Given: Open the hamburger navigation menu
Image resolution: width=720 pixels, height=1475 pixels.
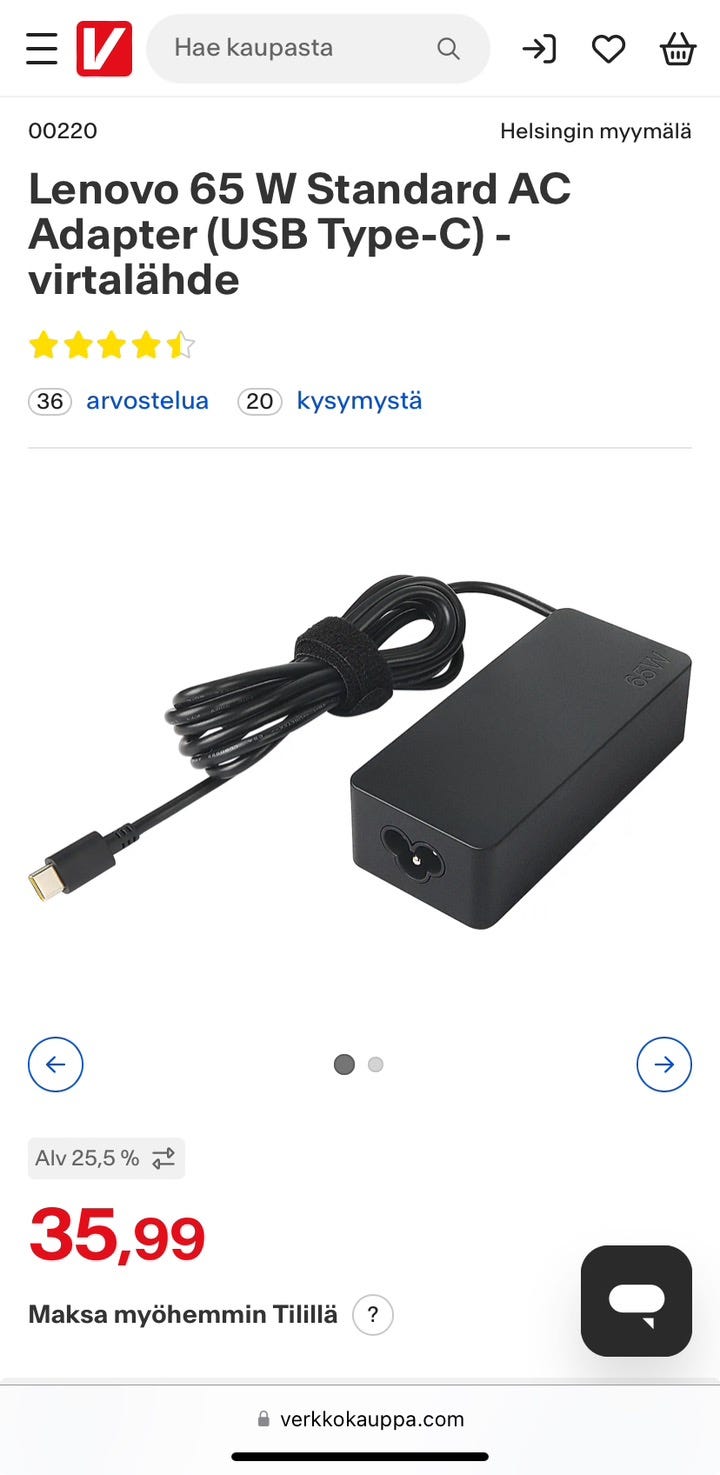Looking at the screenshot, I should coord(41,47).
